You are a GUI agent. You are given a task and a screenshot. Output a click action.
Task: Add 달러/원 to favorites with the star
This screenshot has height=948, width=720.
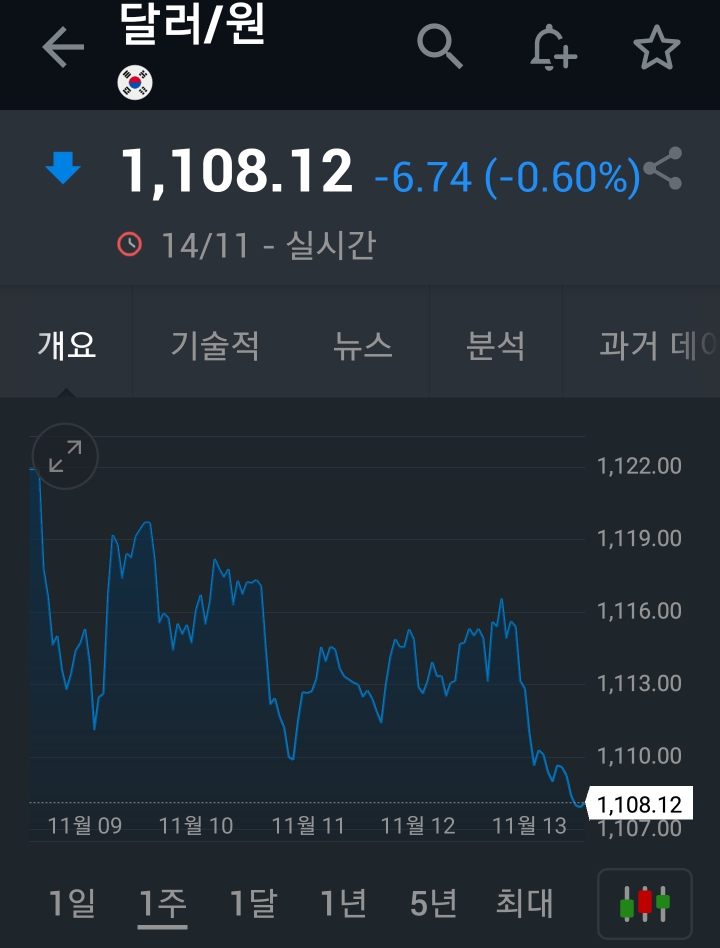[x=657, y=47]
